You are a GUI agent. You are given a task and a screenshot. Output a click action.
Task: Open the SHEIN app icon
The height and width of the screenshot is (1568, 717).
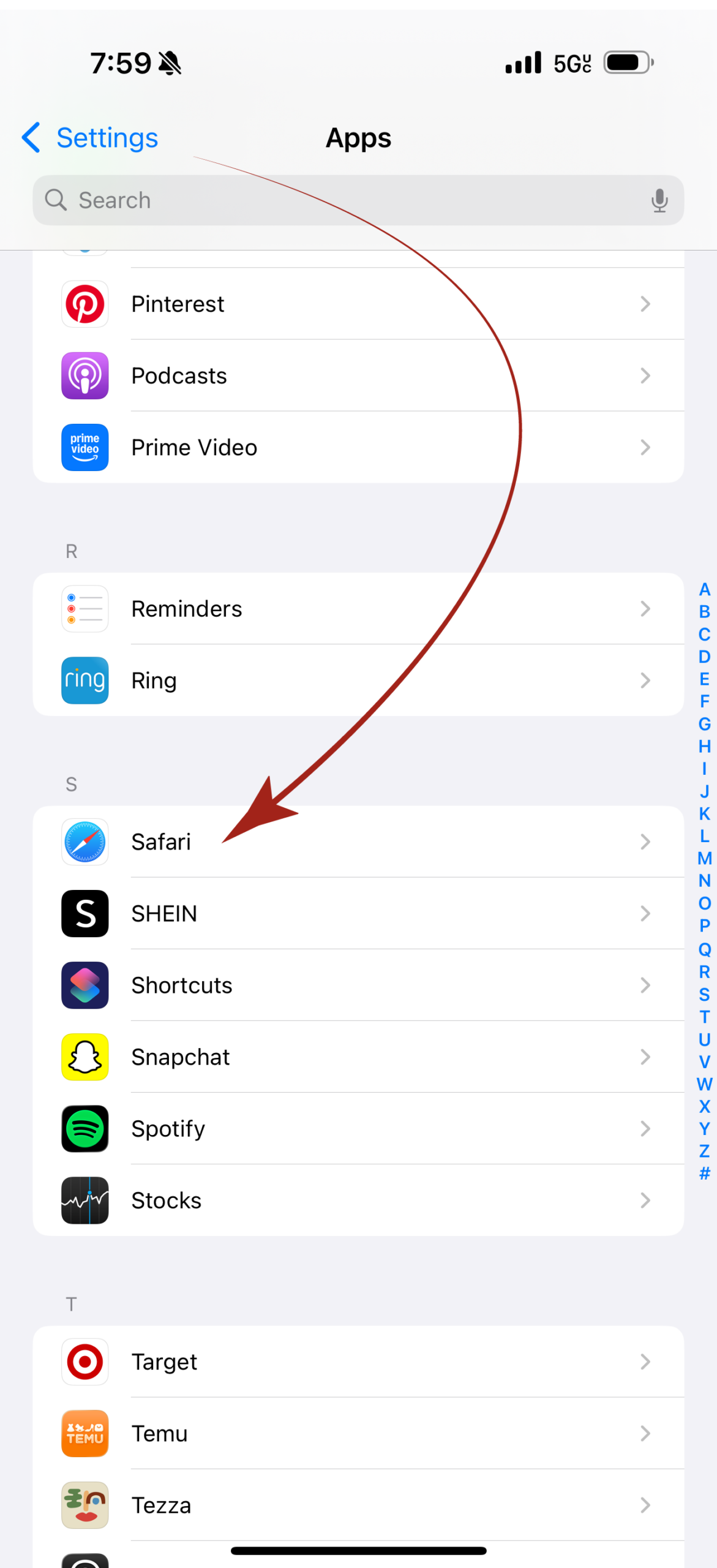pyautogui.click(x=84, y=913)
